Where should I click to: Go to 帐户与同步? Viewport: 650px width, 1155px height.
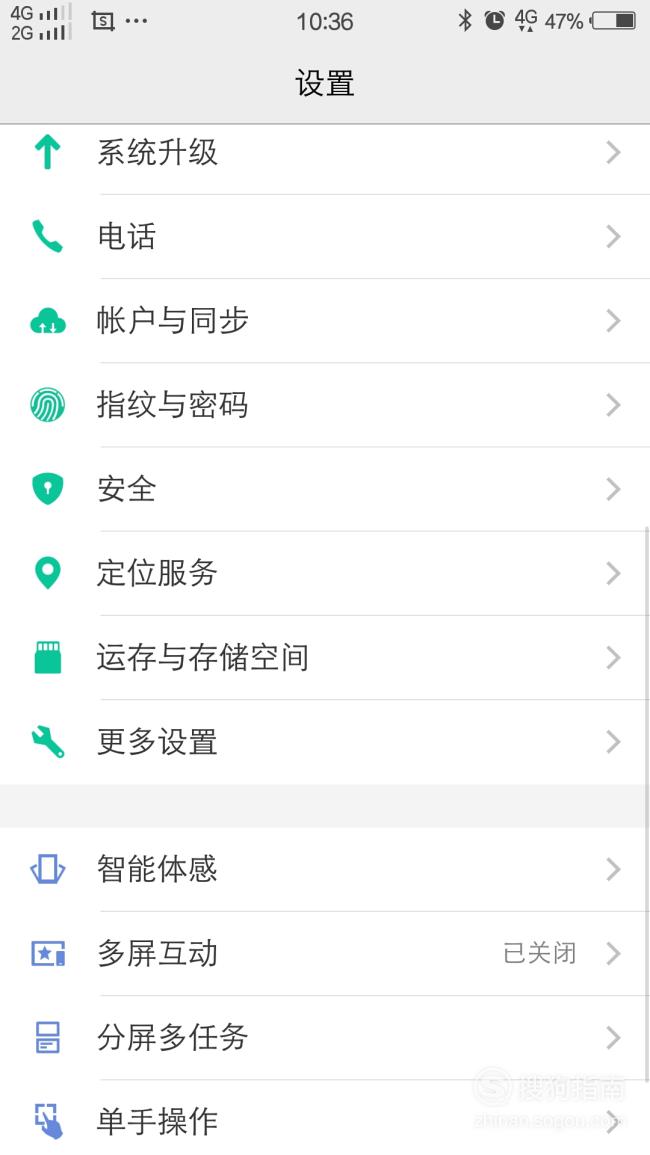click(325, 321)
